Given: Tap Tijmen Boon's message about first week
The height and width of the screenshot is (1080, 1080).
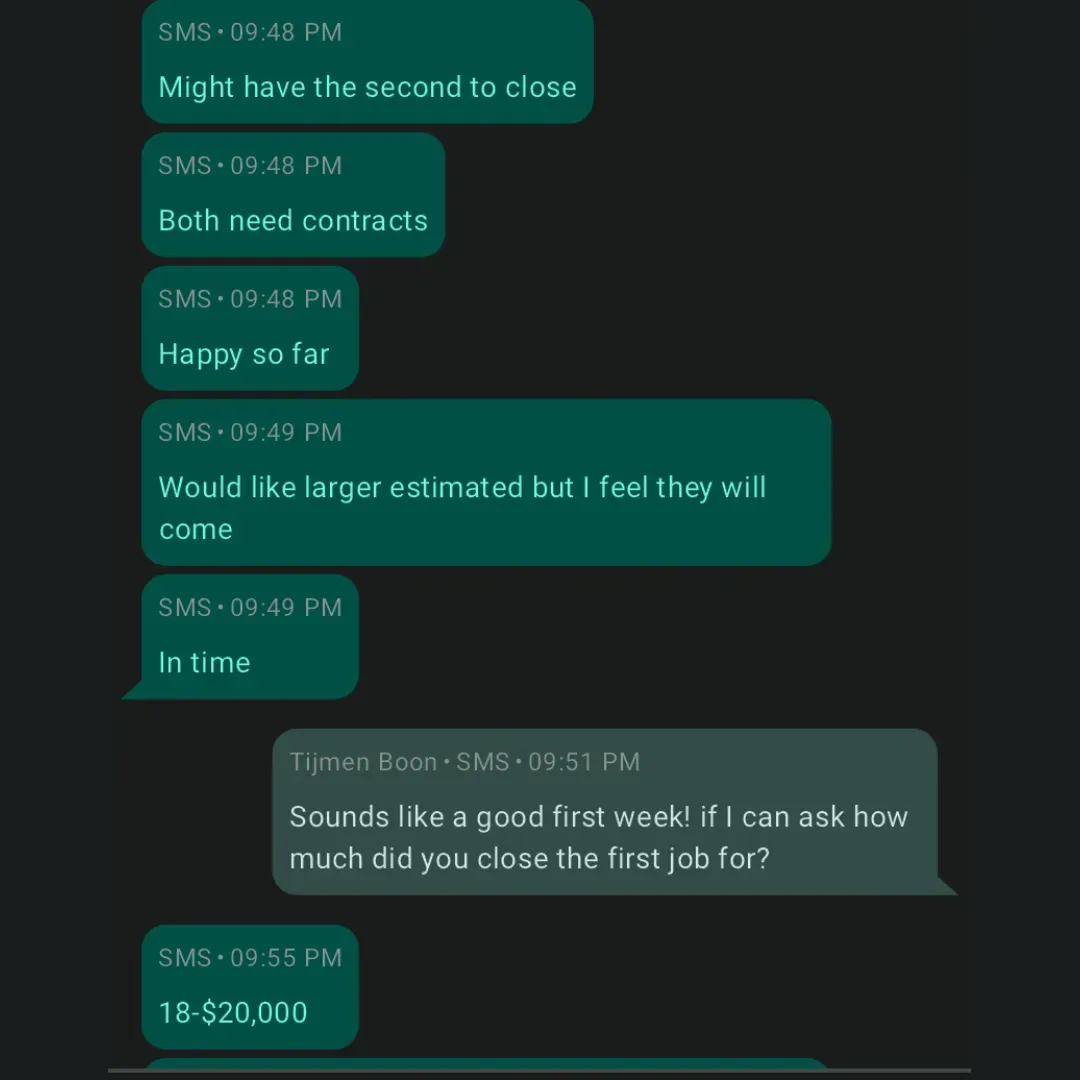Looking at the screenshot, I should point(605,811).
